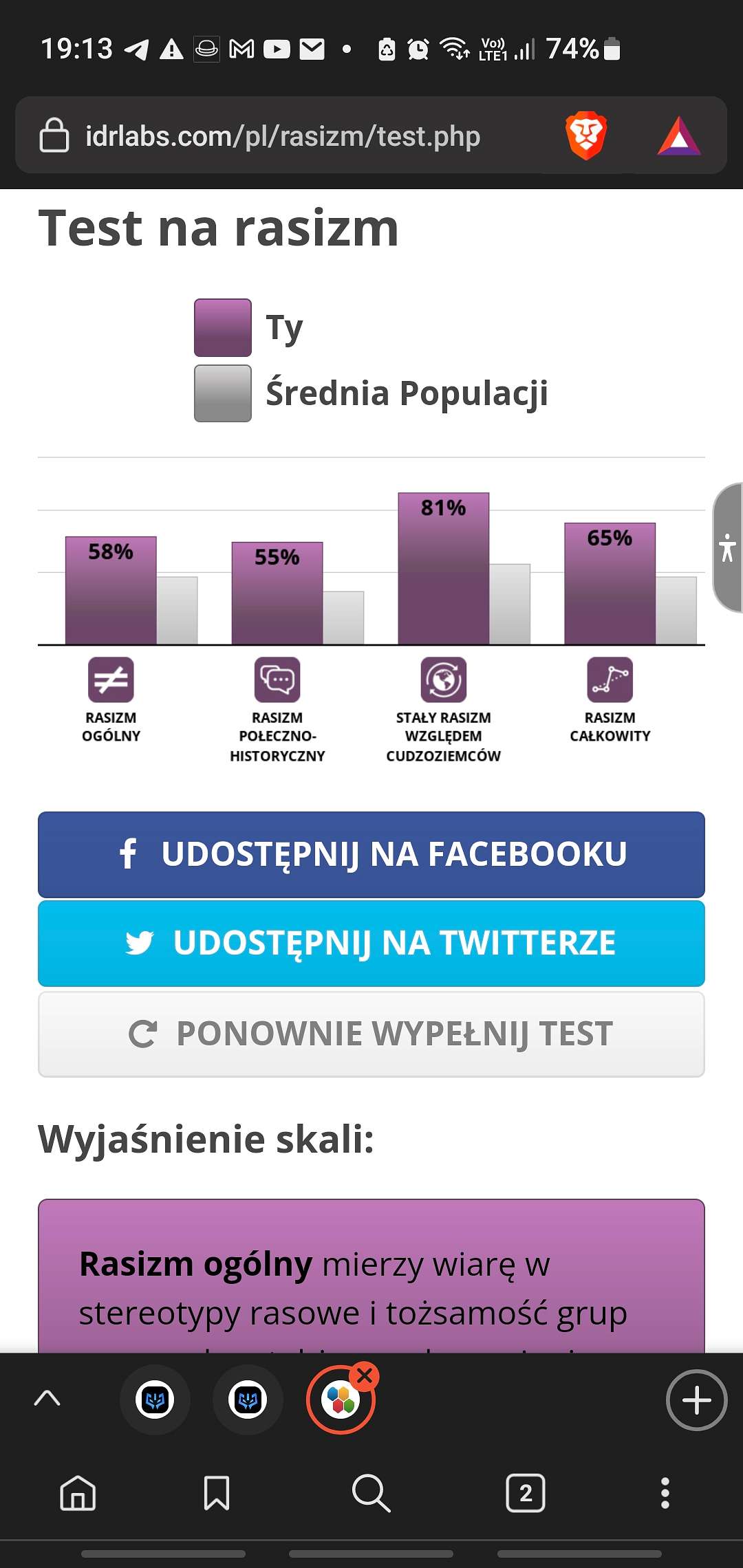Open the browser overflow menu
This screenshot has width=743, height=1568.
pyautogui.click(x=665, y=1493)
